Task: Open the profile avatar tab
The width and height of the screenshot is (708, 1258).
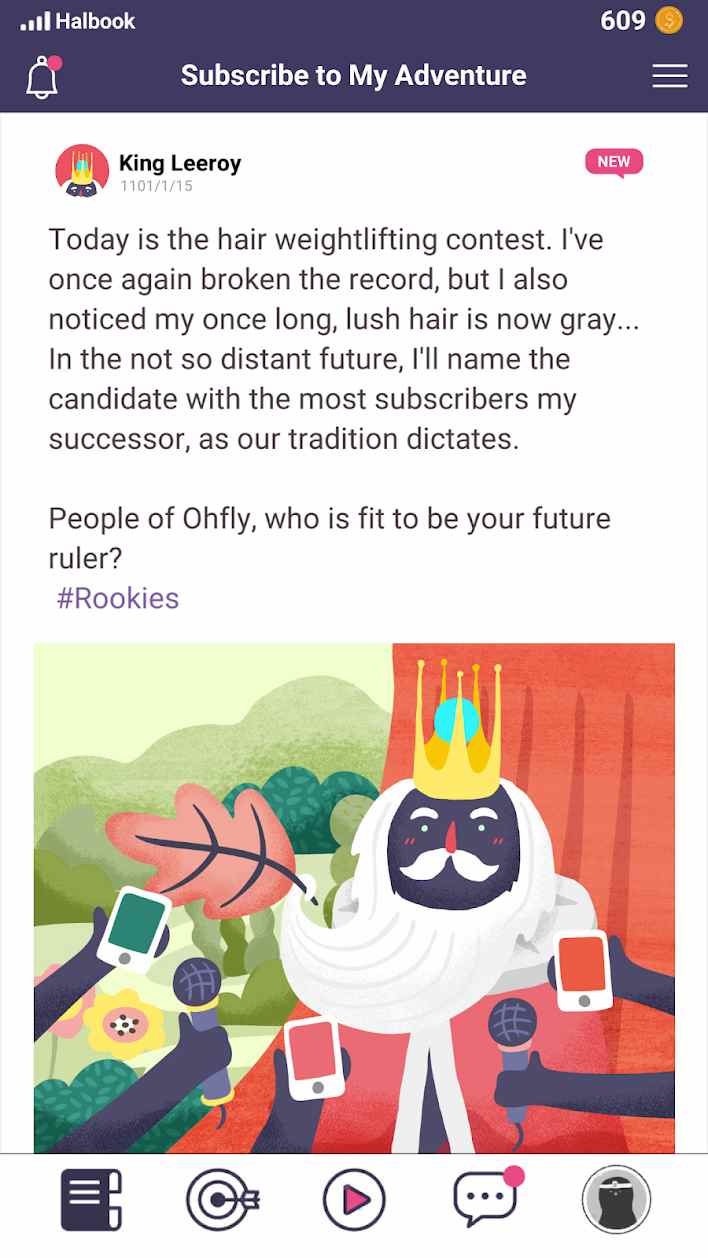Action: tap(617, 1199)
